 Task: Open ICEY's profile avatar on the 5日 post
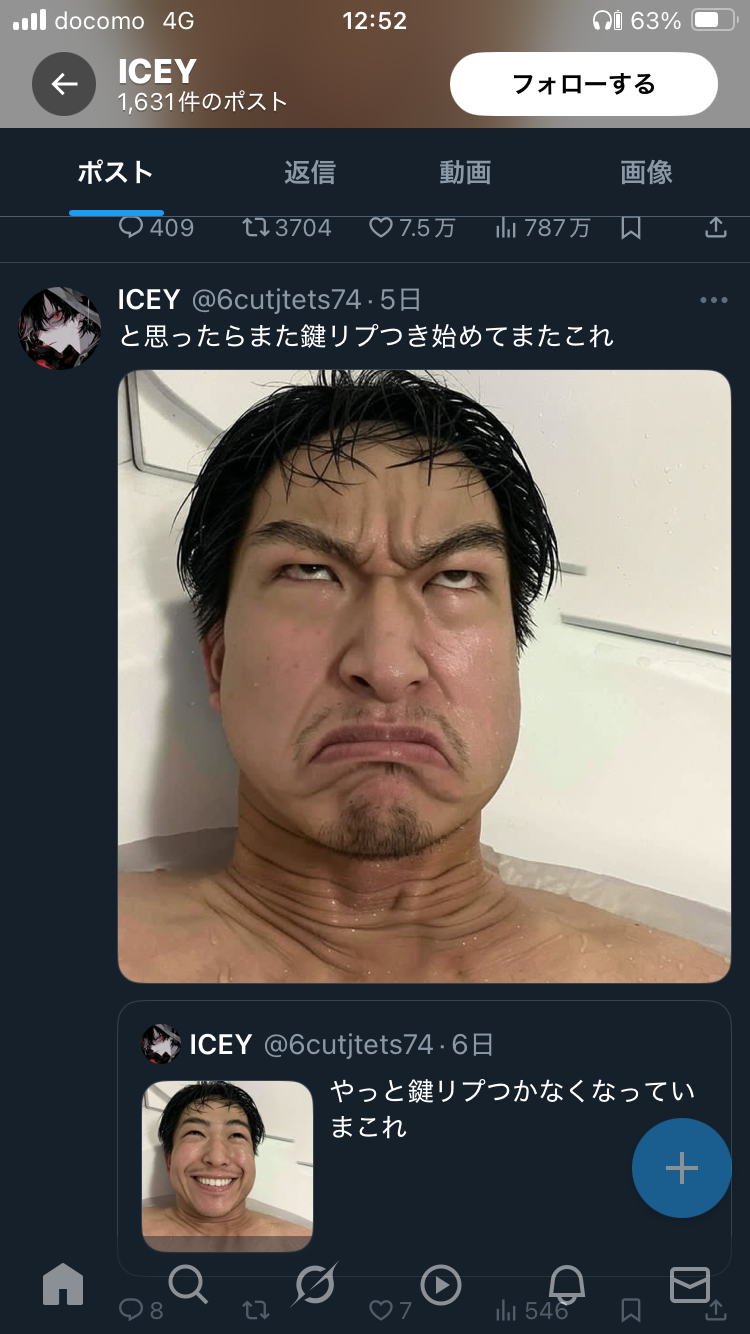pos(60,328)
